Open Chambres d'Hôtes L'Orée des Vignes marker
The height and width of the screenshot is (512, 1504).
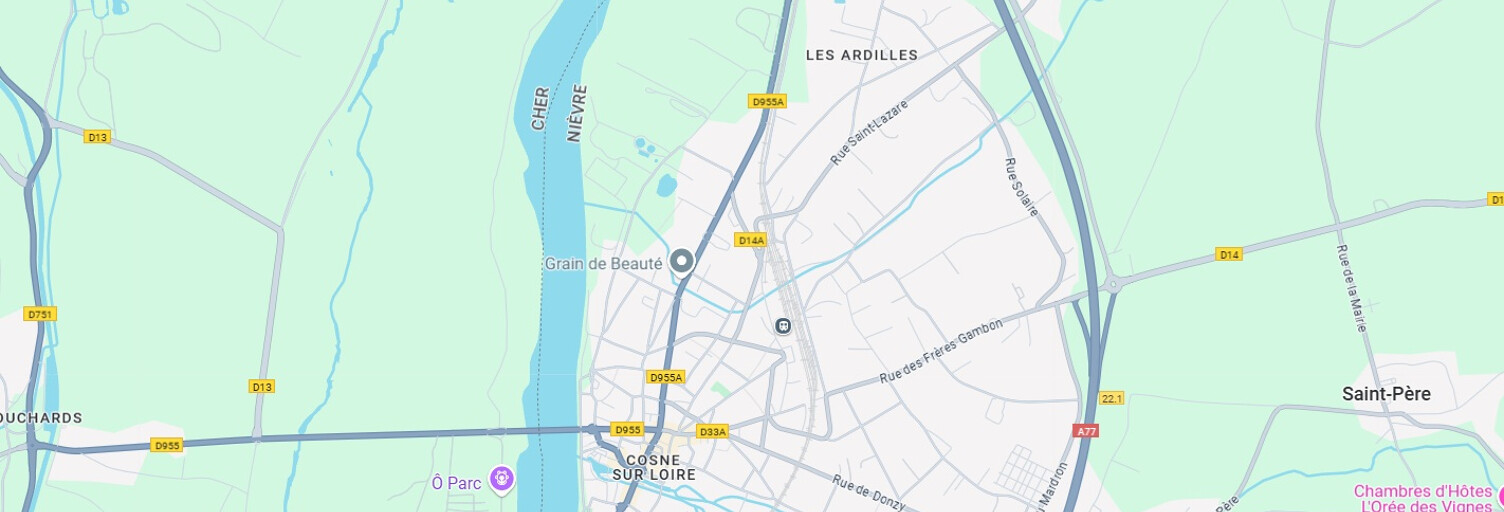[1499, 495]
